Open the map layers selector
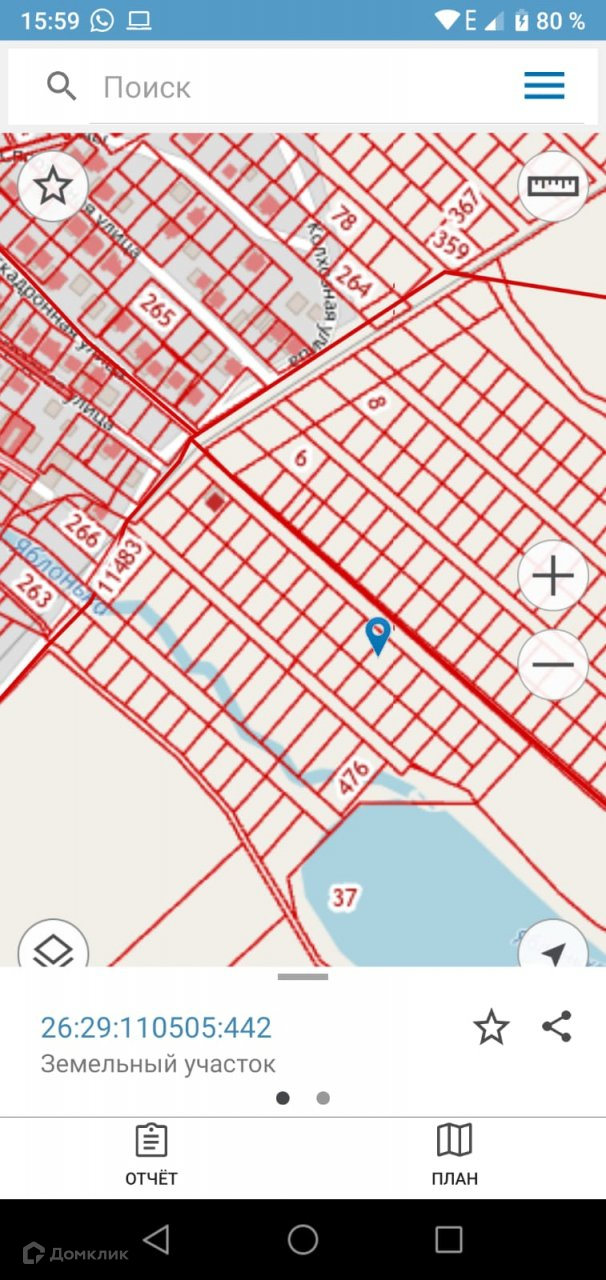This screenshot has width=606, height=1280. tap(53, 950)
